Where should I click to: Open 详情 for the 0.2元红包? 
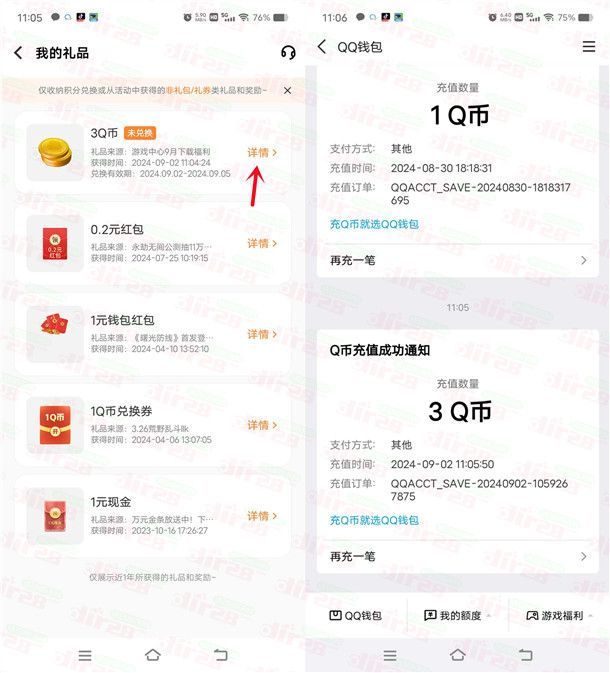click(x=261, y=243)
